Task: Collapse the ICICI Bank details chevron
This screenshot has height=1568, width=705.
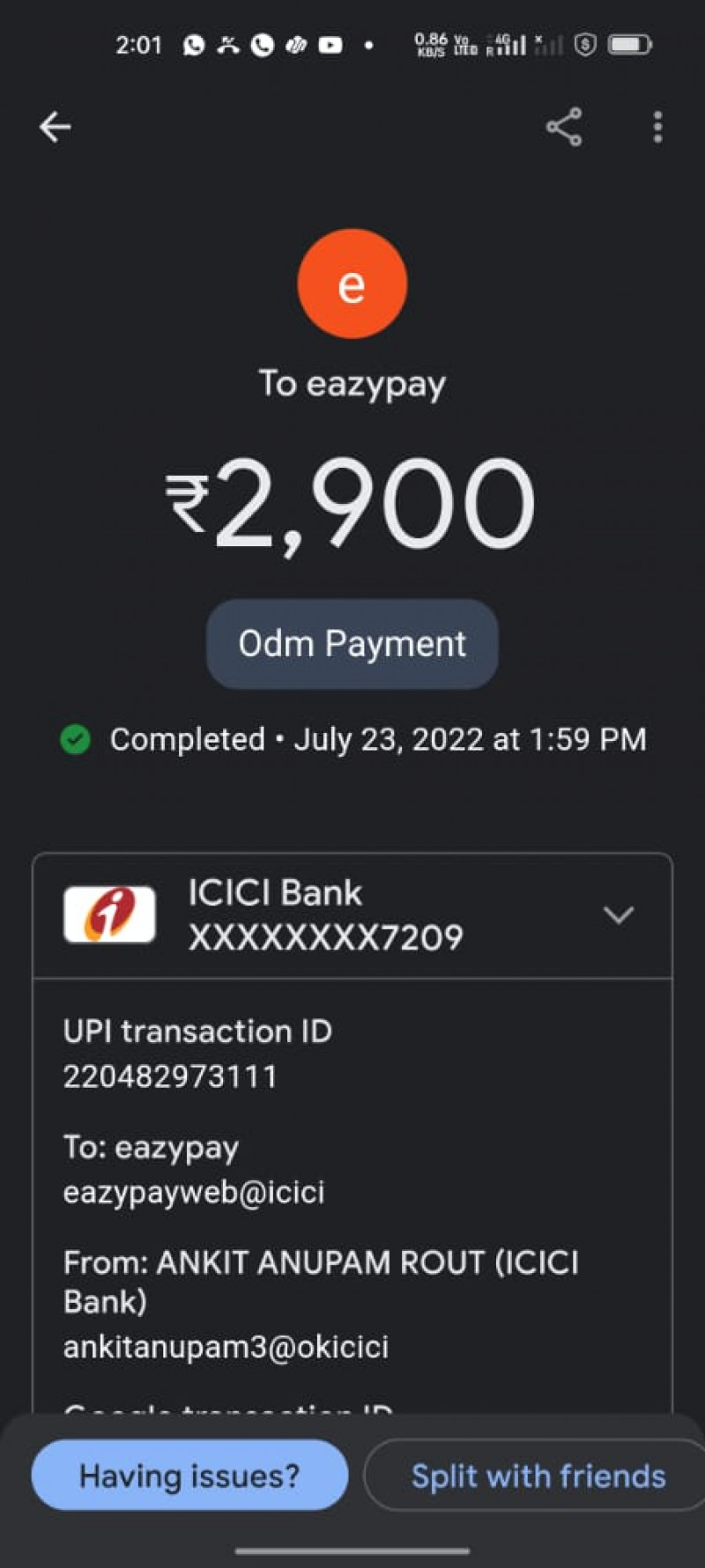Action: (619, 915)
